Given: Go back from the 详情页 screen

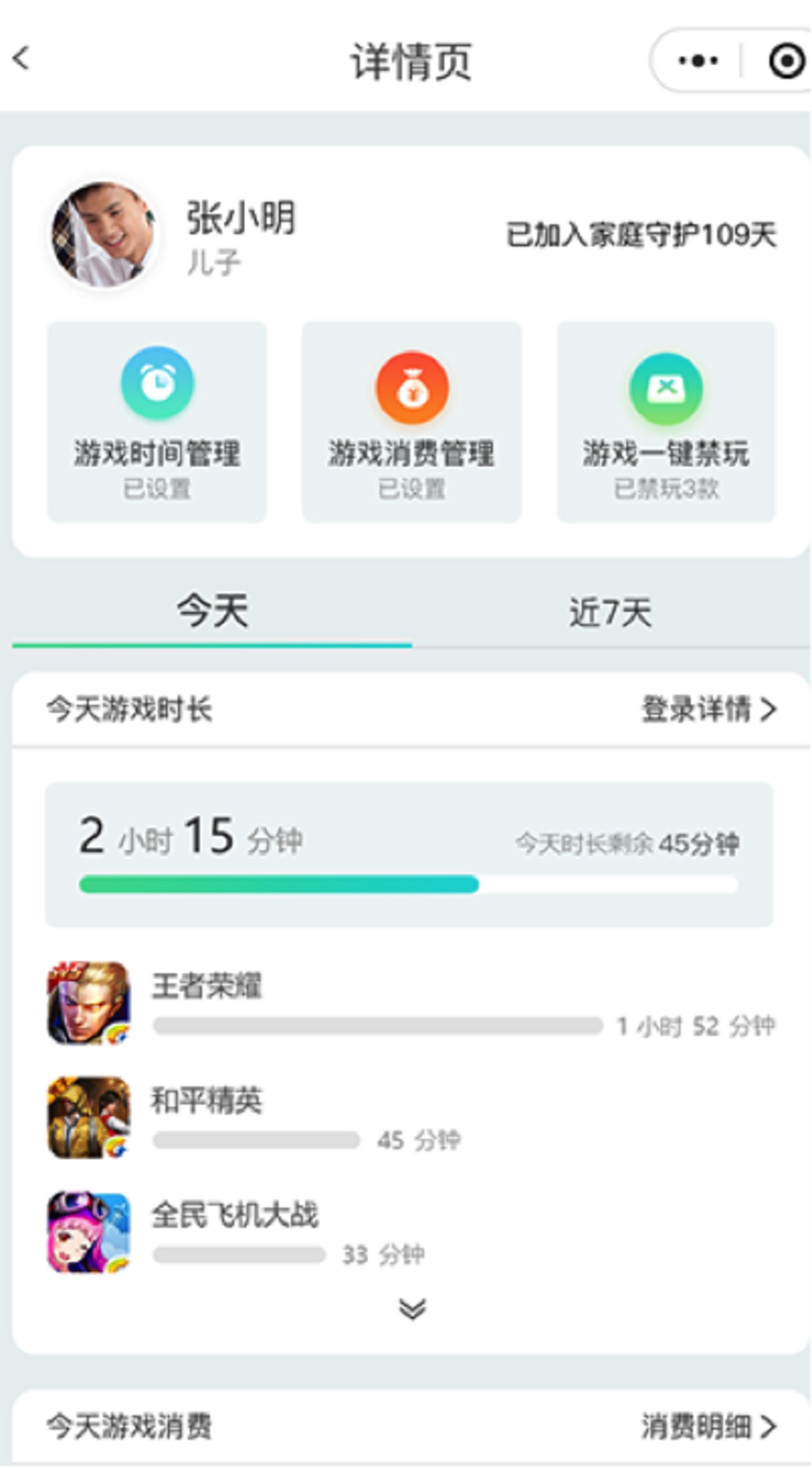Looking at the screenshot, I should pos(21,59).
